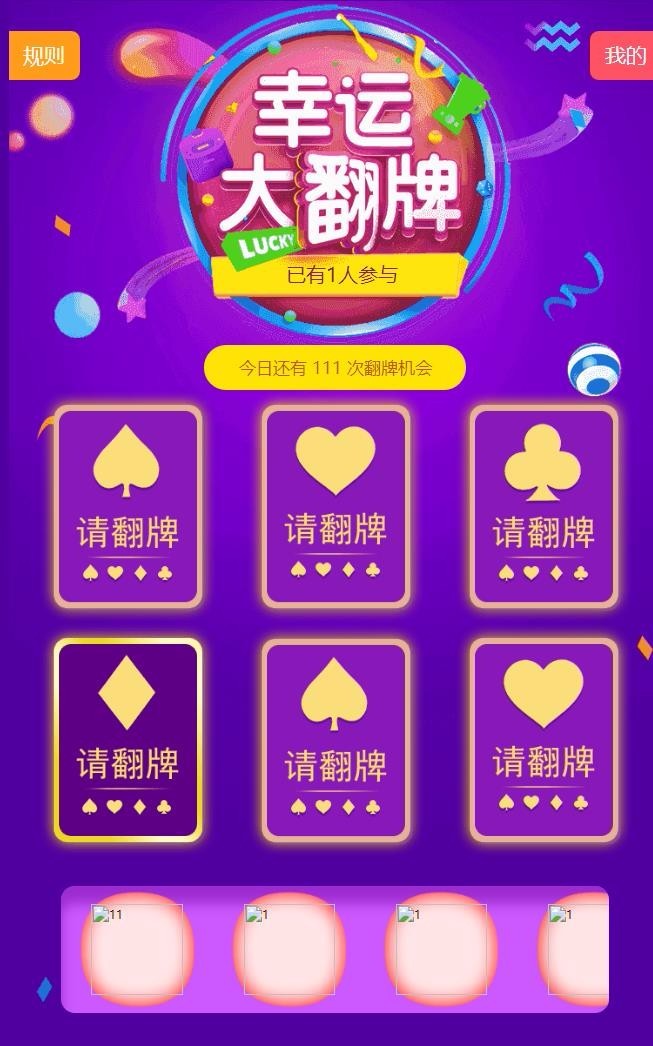Flip the club card
Viewport: 653px width, 1046px height.
544,506
